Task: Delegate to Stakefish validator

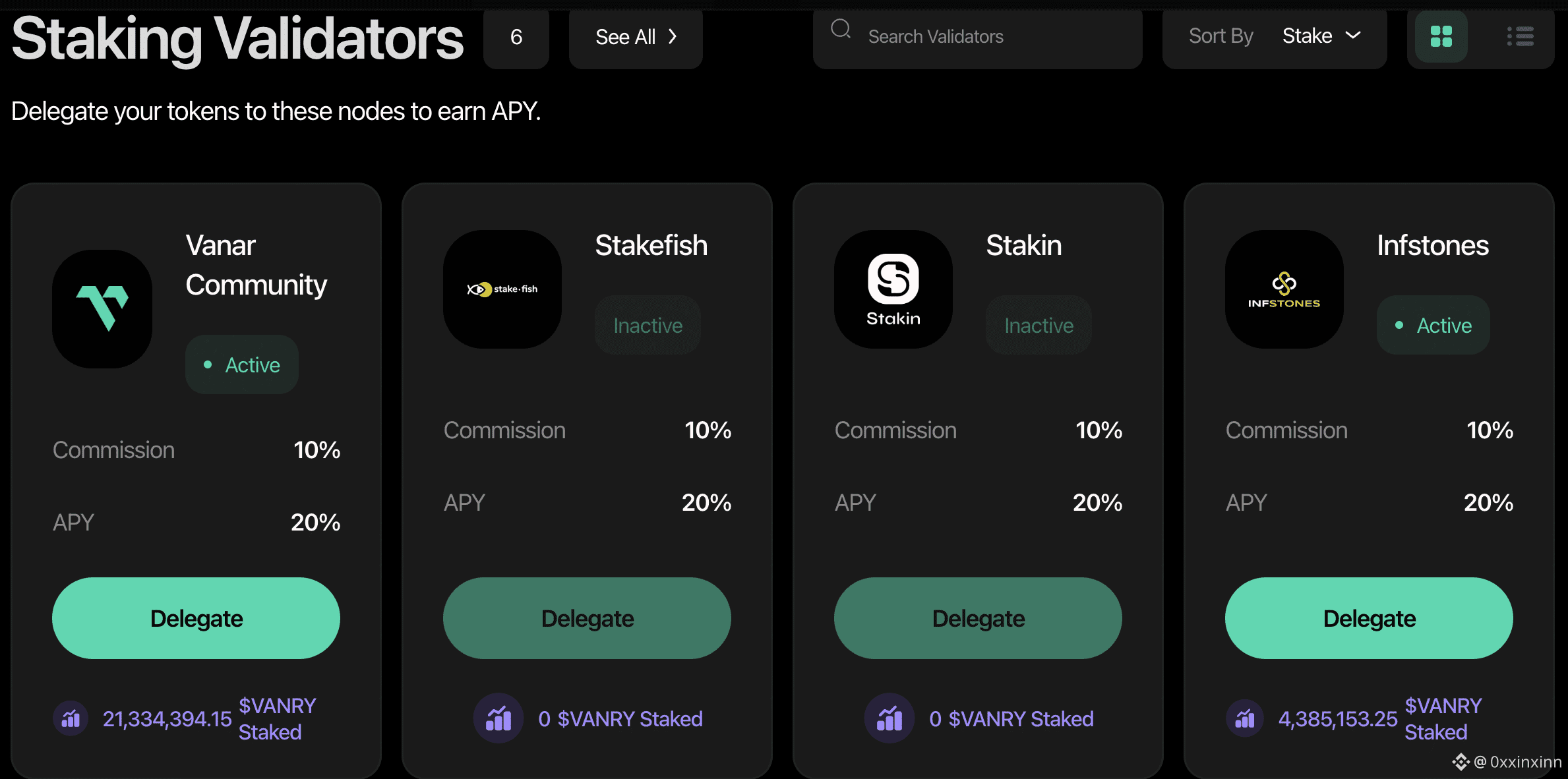Action: coord(587,618)
